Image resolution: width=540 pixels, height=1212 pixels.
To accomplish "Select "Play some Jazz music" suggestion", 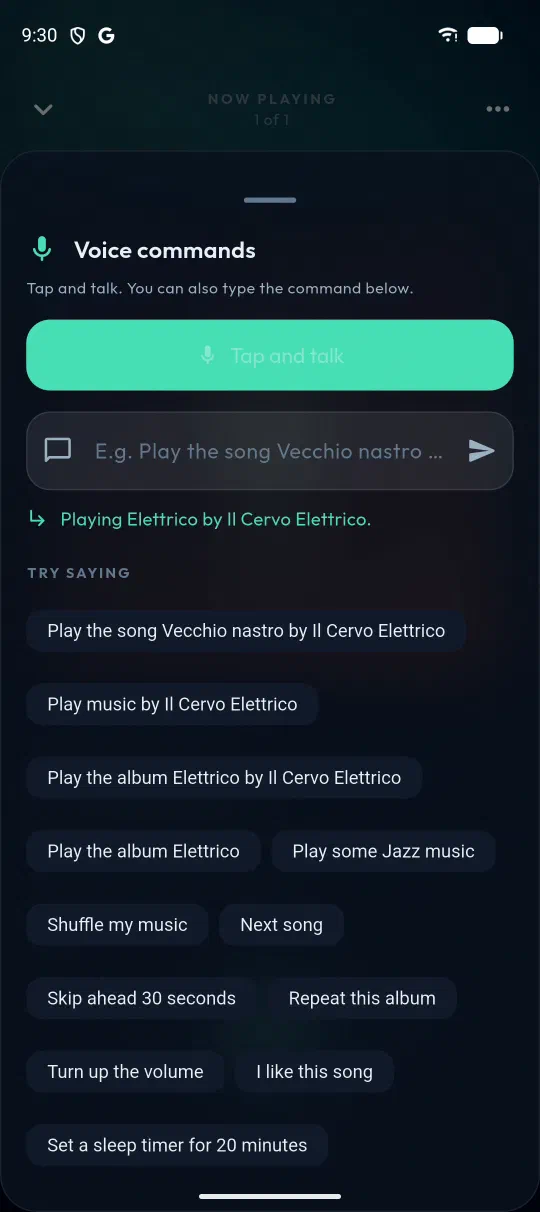I will pyautogui.click(x=383, y=851).
